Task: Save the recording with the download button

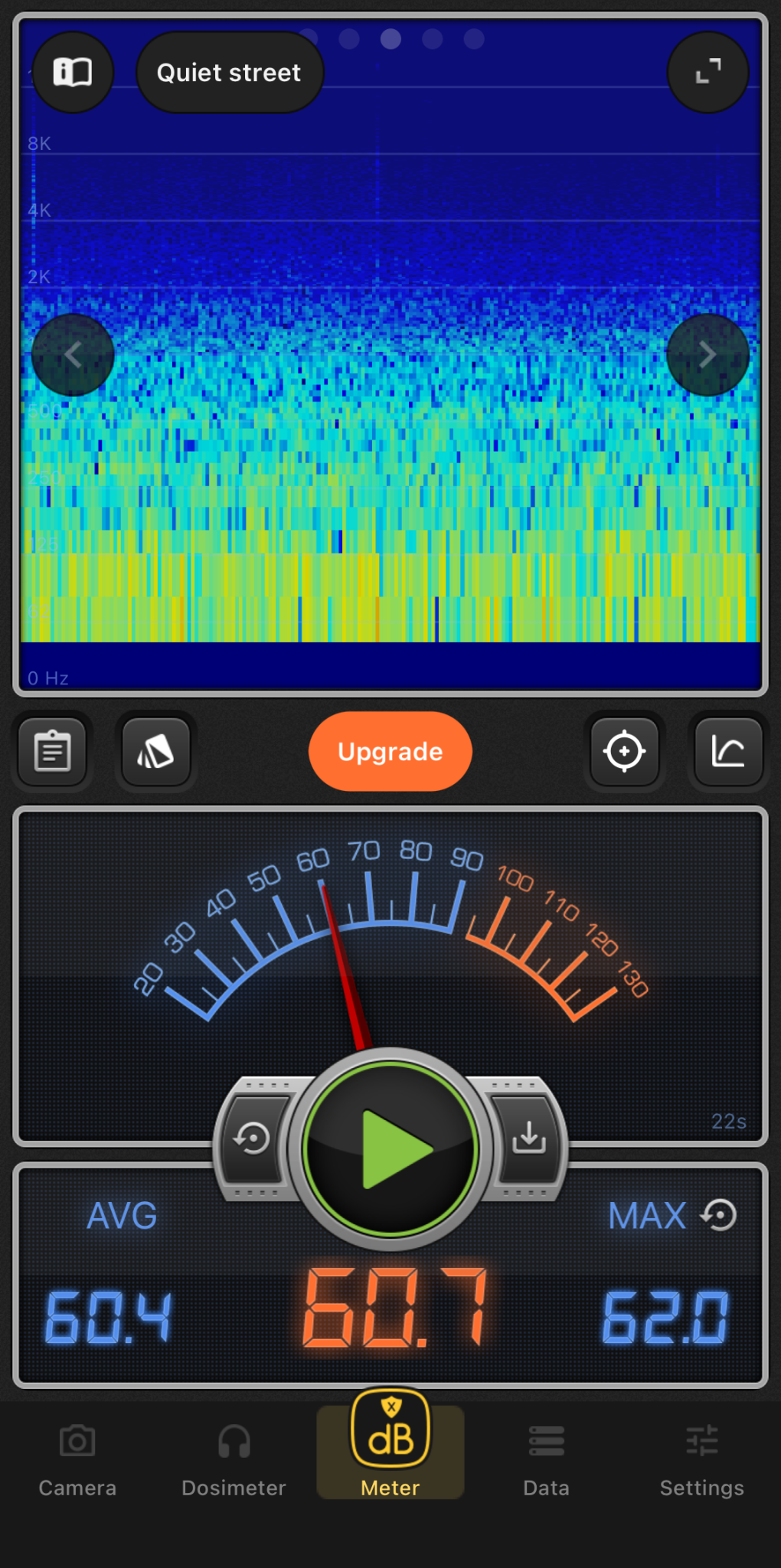Action: click(529, 1138)
